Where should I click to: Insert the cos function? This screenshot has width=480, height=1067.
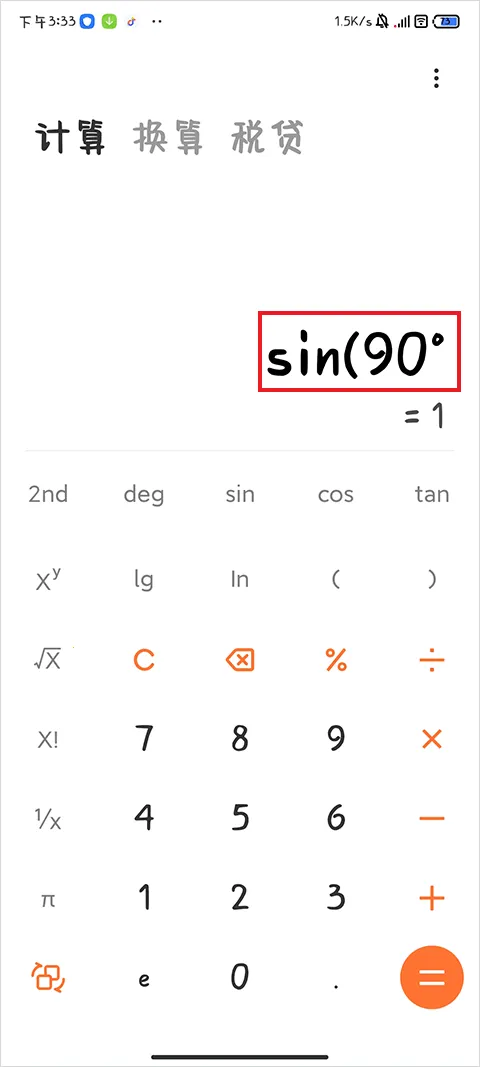[336, 495]
